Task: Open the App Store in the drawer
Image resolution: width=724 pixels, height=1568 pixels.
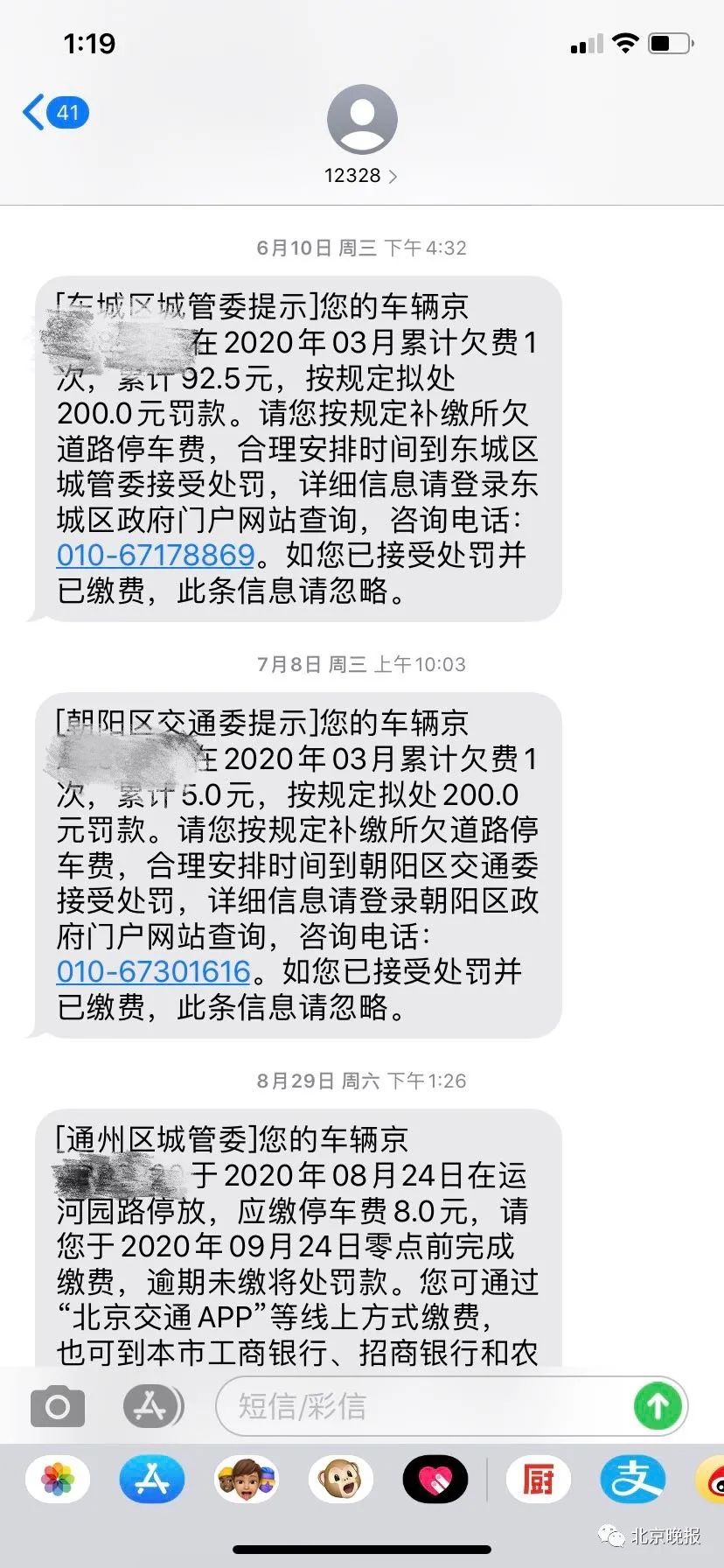Action: [x=152, y=1480]
